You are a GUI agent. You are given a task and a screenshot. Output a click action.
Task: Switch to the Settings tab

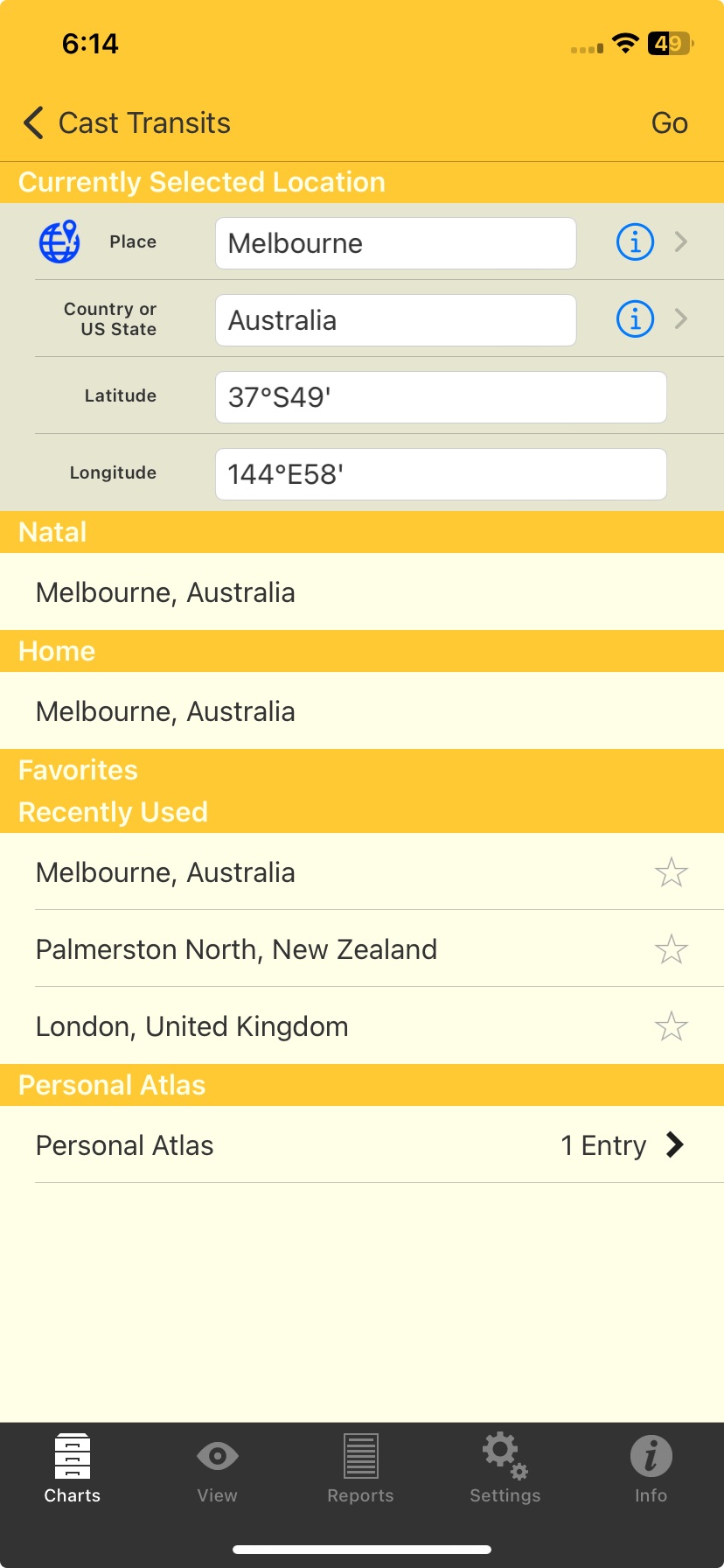505,1469
